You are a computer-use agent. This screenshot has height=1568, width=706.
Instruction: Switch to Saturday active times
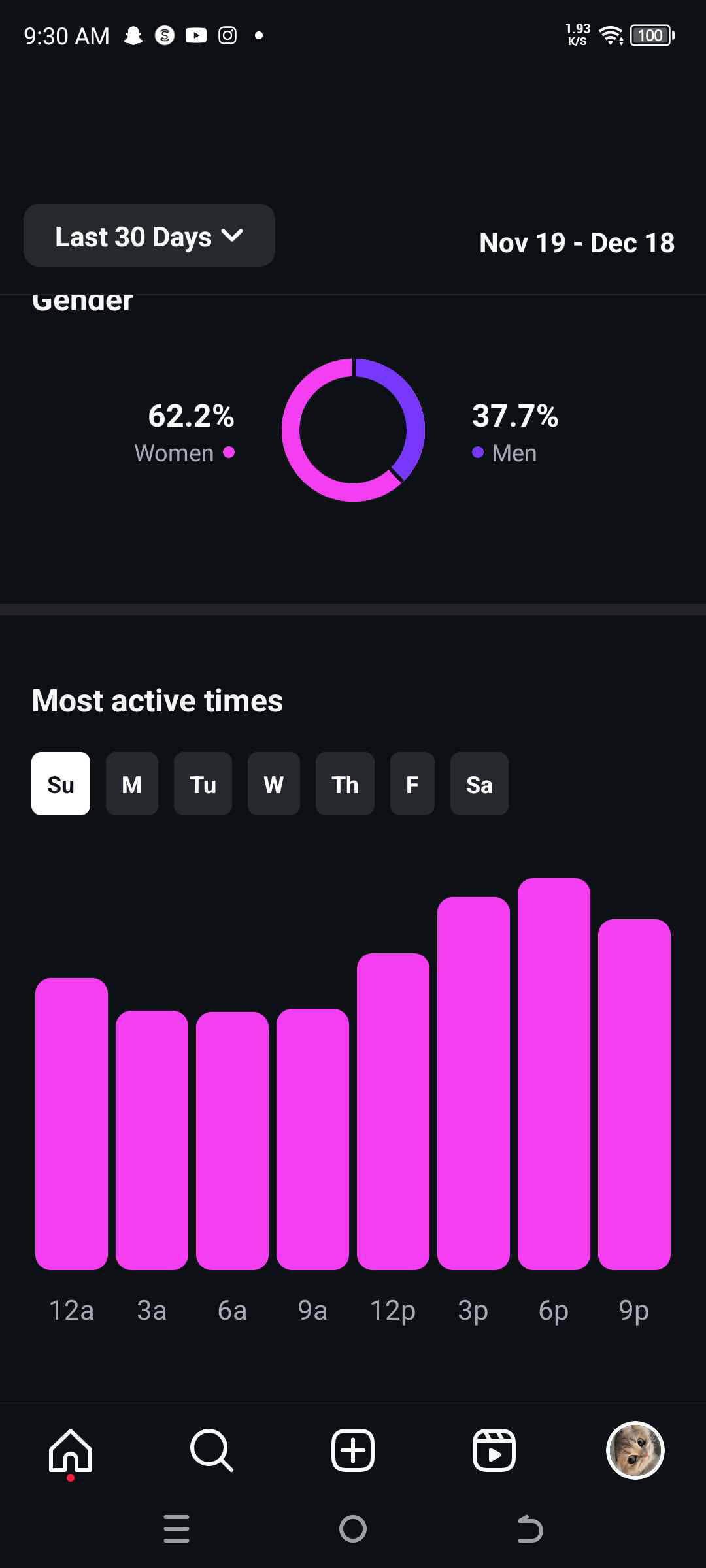tap(479, 783)
